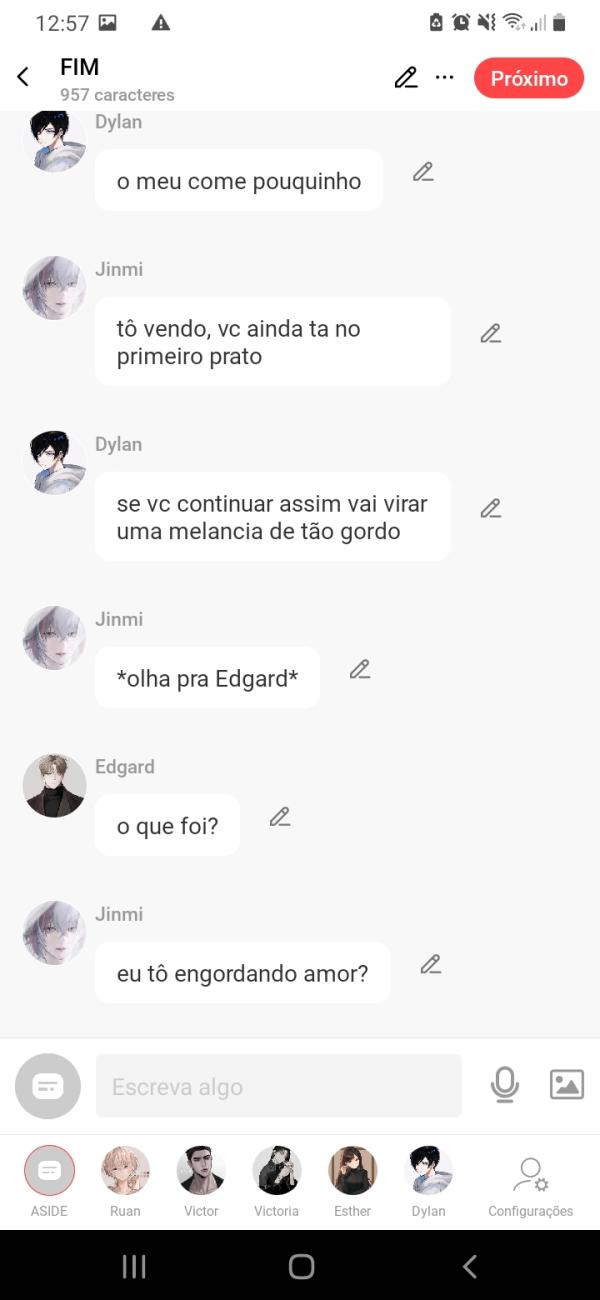The height and width of the screenshot is (1300, 600).
Task: Edit the message "eu tô engordando amor?"
Action: tap(430, 965)
